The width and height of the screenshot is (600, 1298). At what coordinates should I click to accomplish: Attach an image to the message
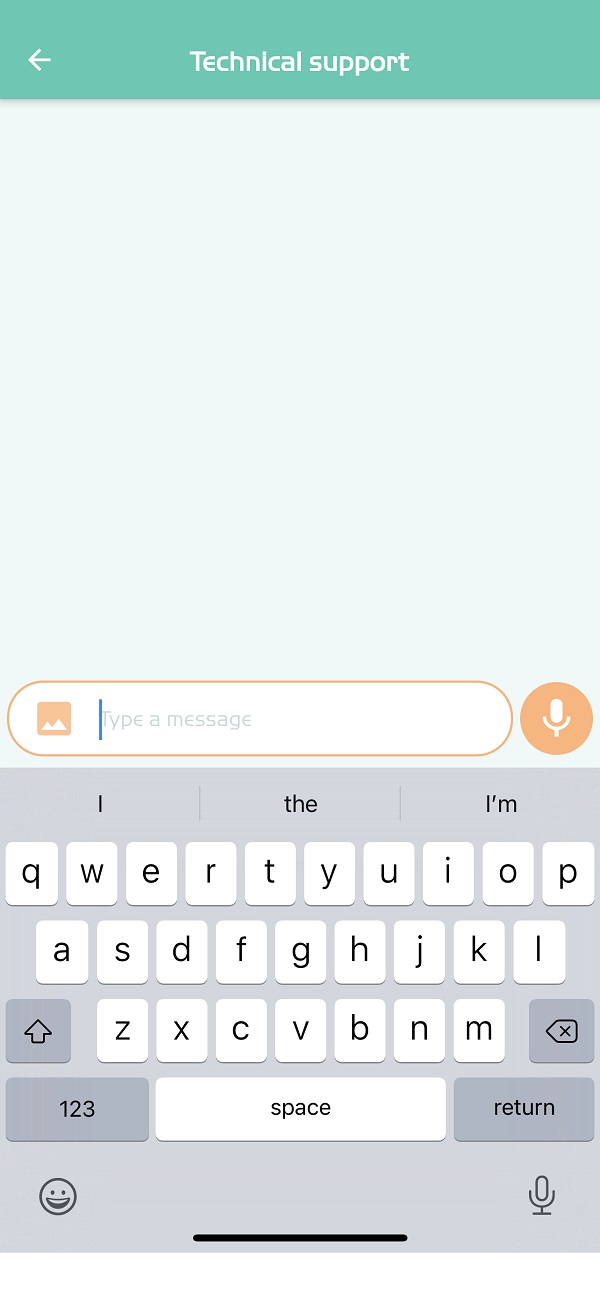point(54,718)
